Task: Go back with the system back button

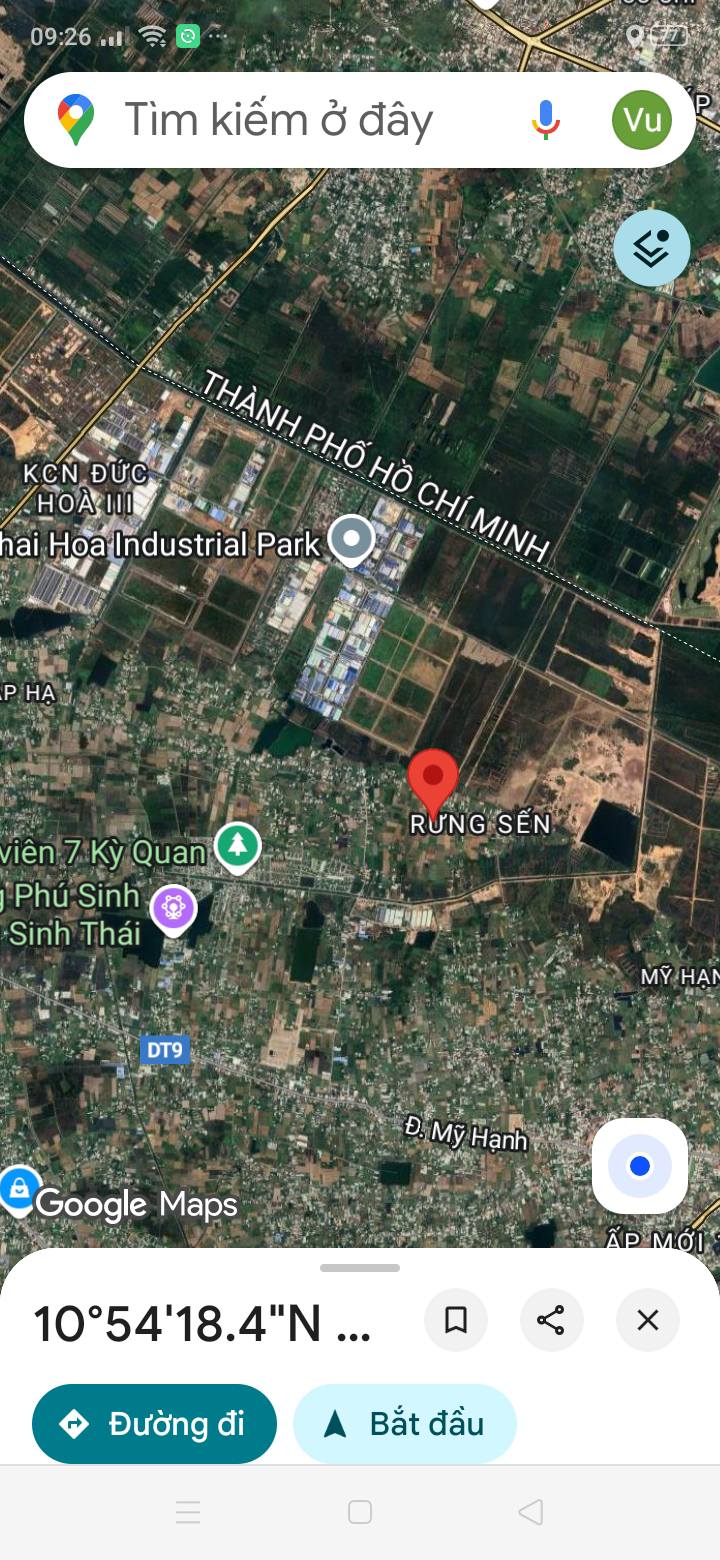Action: (x=531, y=1512)
